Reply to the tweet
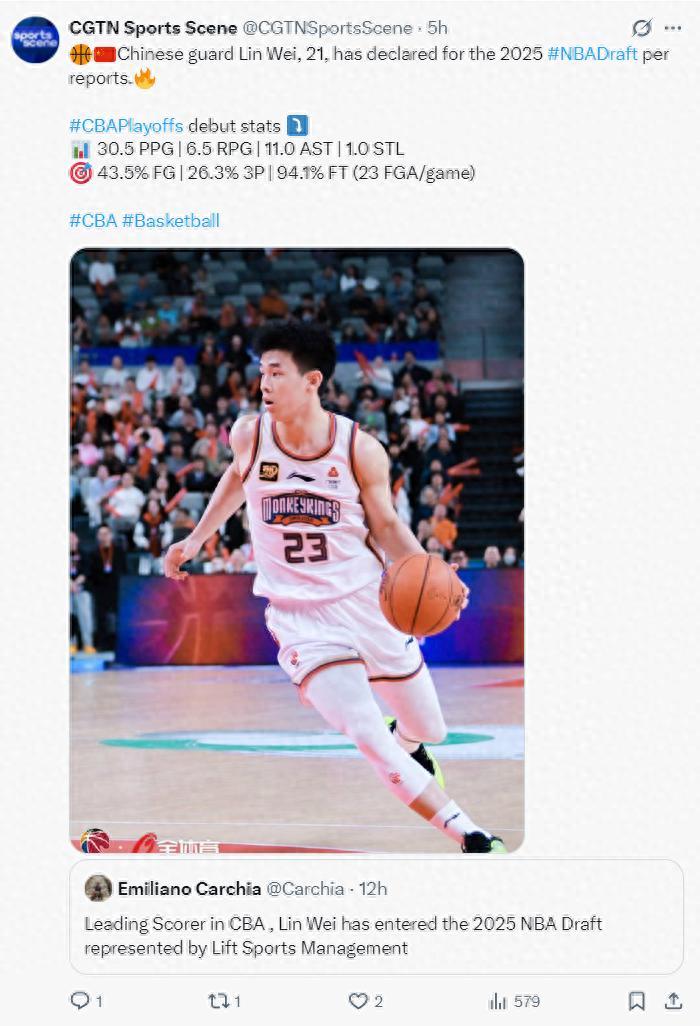The width and height of the screenshot is (700, 1026). [x=80, y=1000]
